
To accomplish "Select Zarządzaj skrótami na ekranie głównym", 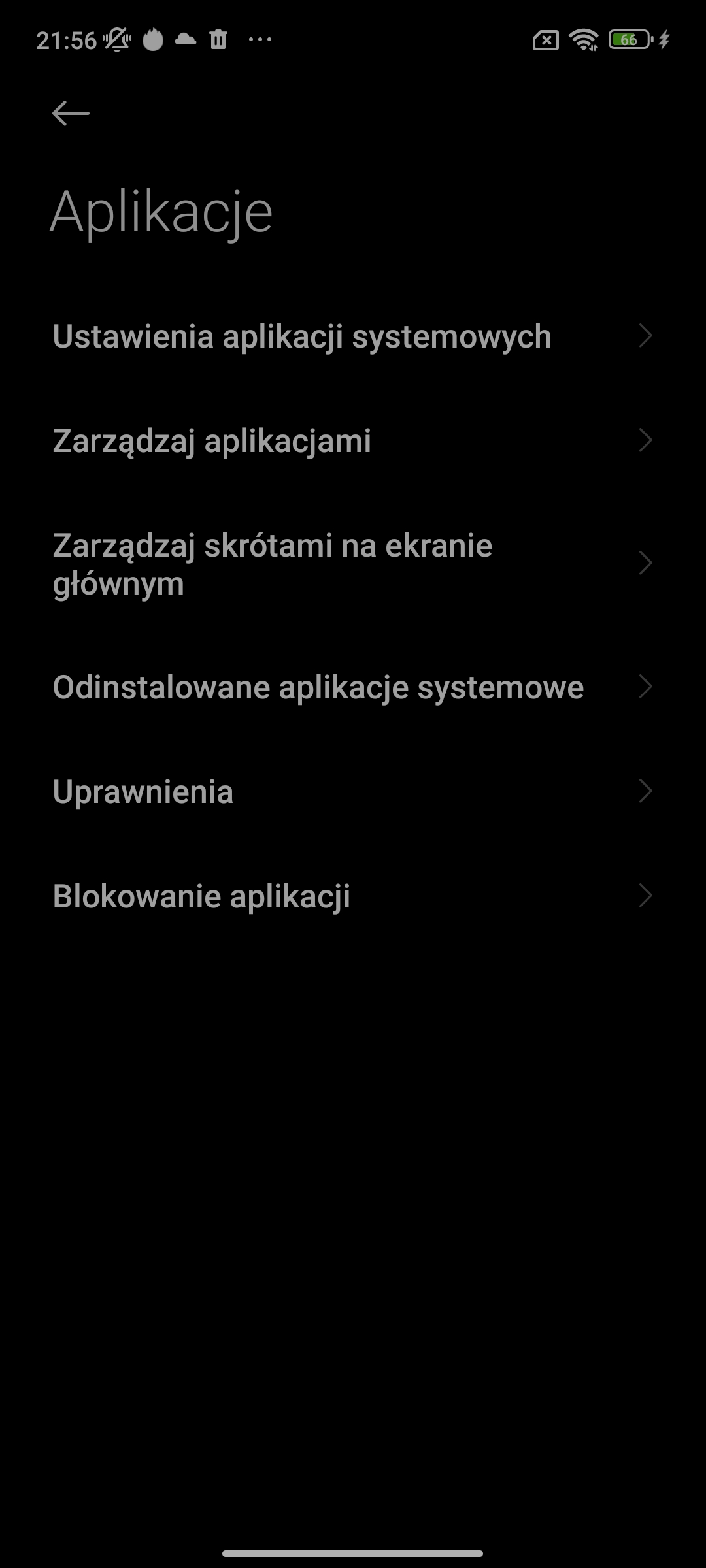I will pos(353,564).
